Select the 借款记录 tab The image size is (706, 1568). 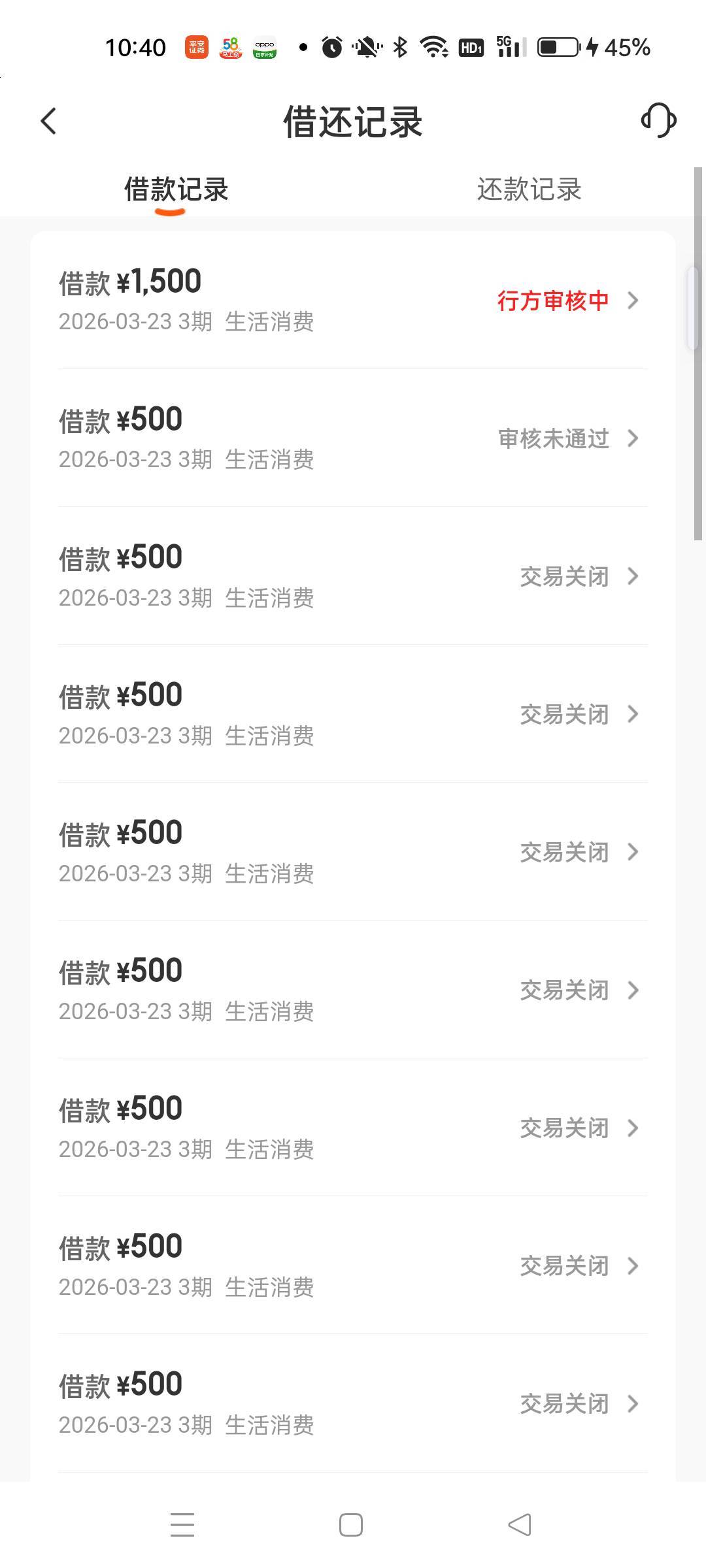pos(176,190)
